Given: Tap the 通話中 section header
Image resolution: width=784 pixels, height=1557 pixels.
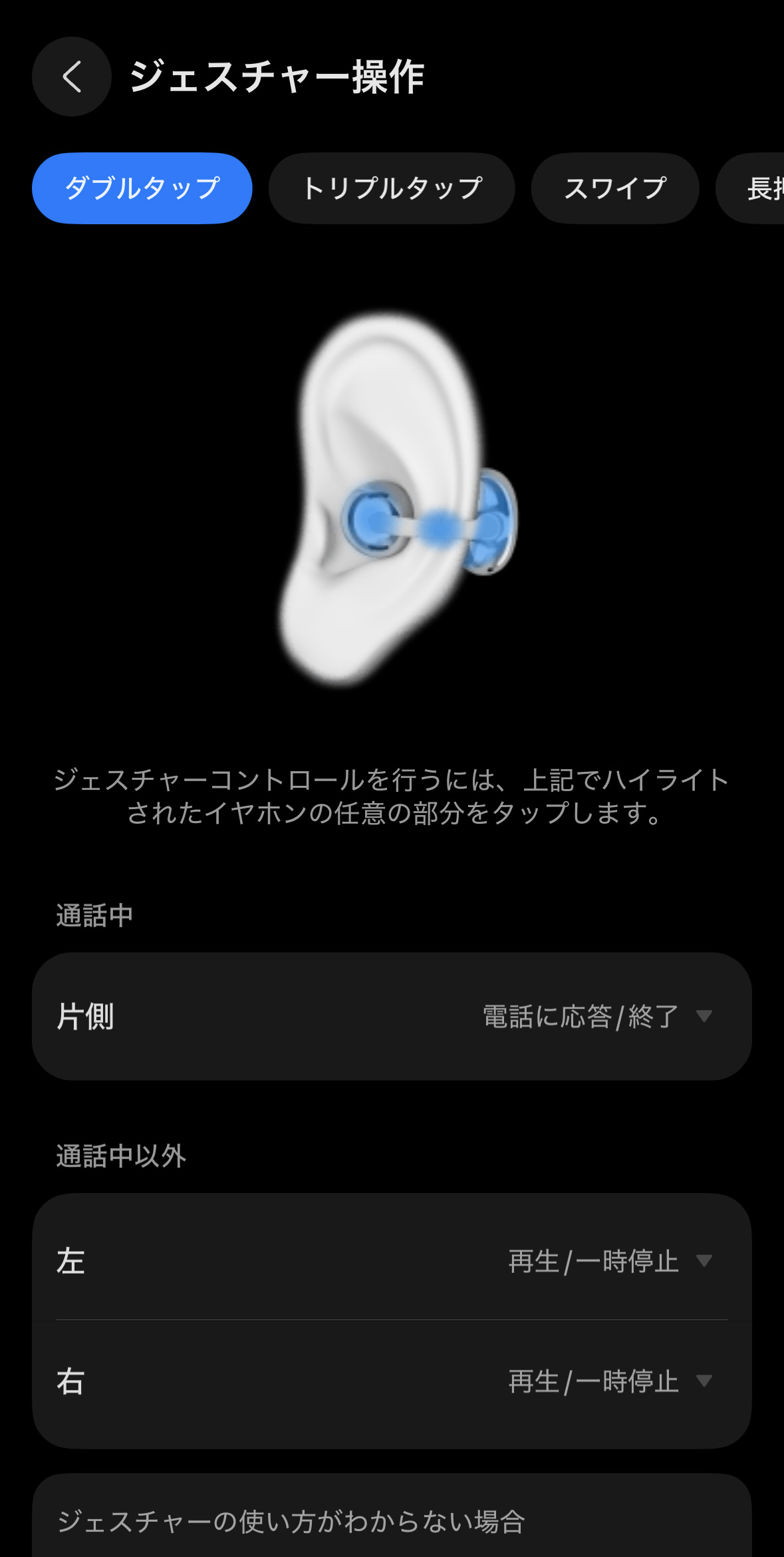Looking at the screenshot, I should point(93,914).
